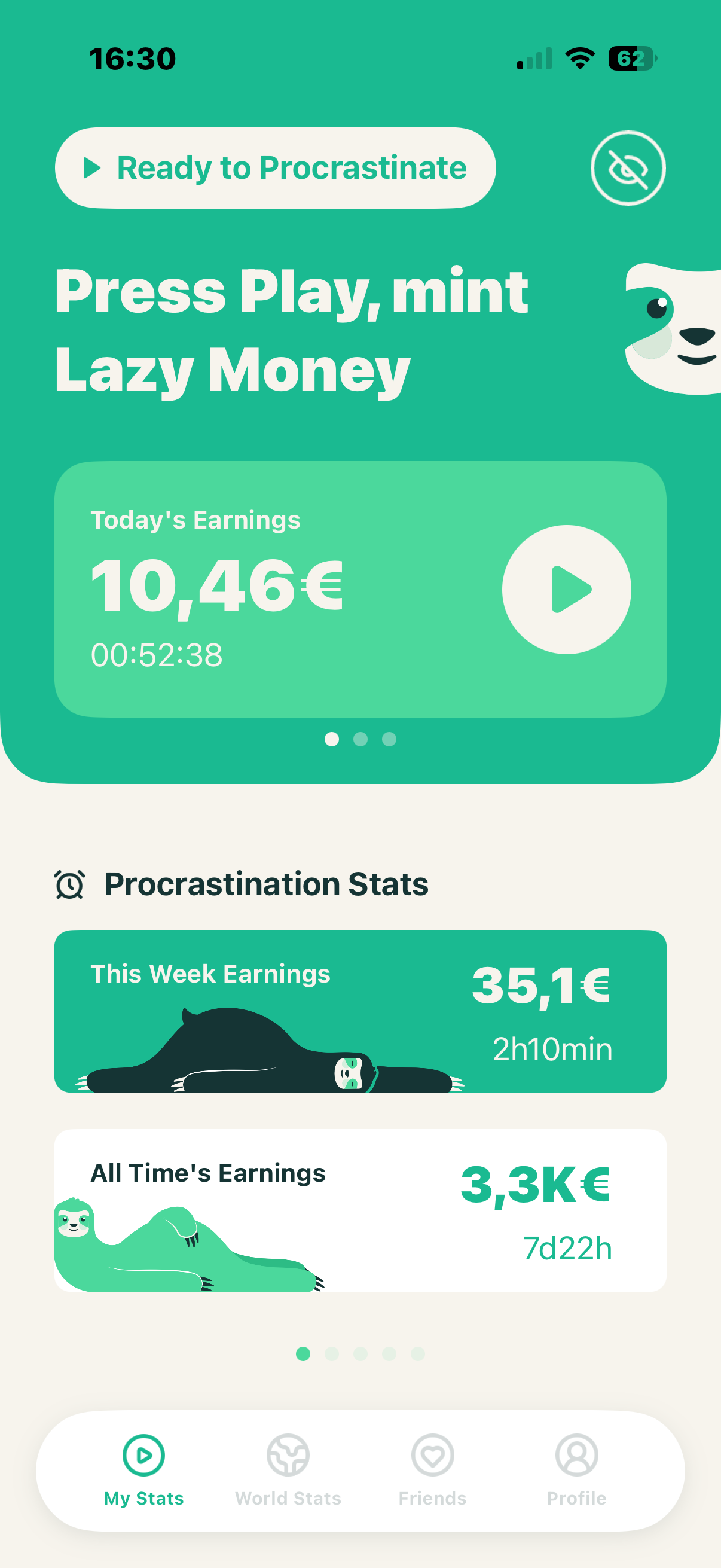Select the My Stats play icon in bottom nav
721x1568 pixels.
[x=144, y=1456]
